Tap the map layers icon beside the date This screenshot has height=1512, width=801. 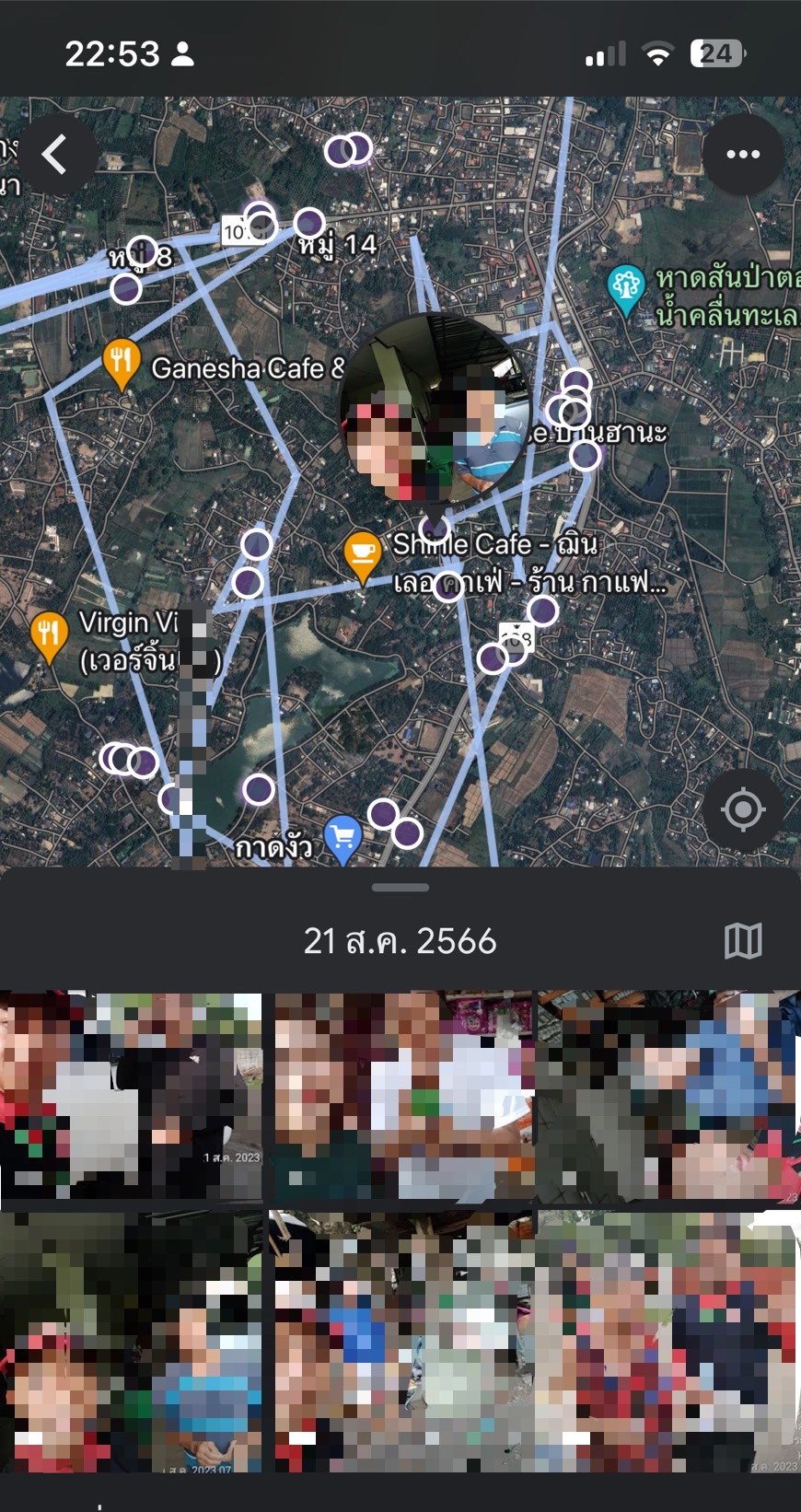click(743, 941)
